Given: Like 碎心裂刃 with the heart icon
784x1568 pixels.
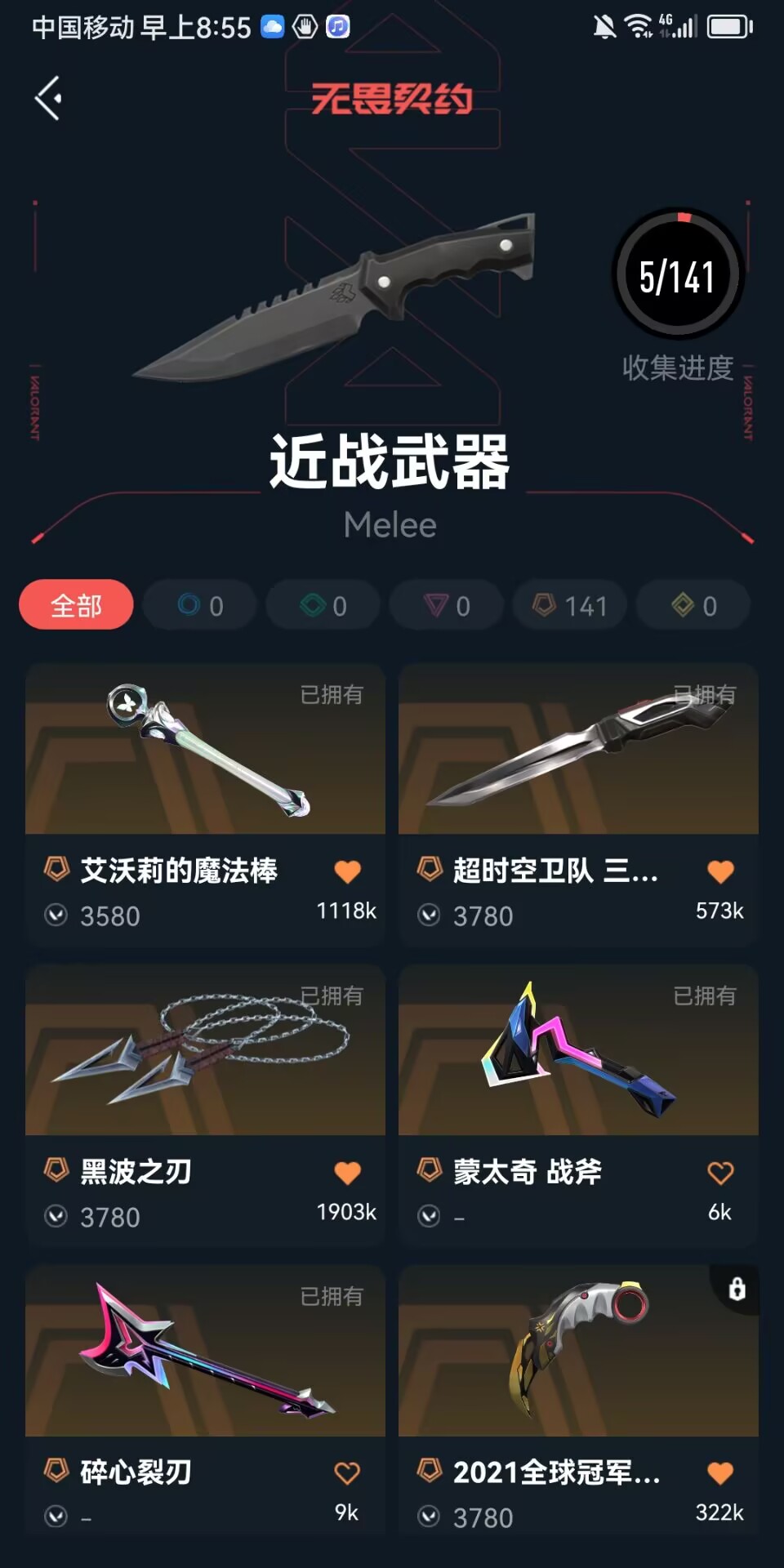Looking at the screenshot, I should [347, 1473].
